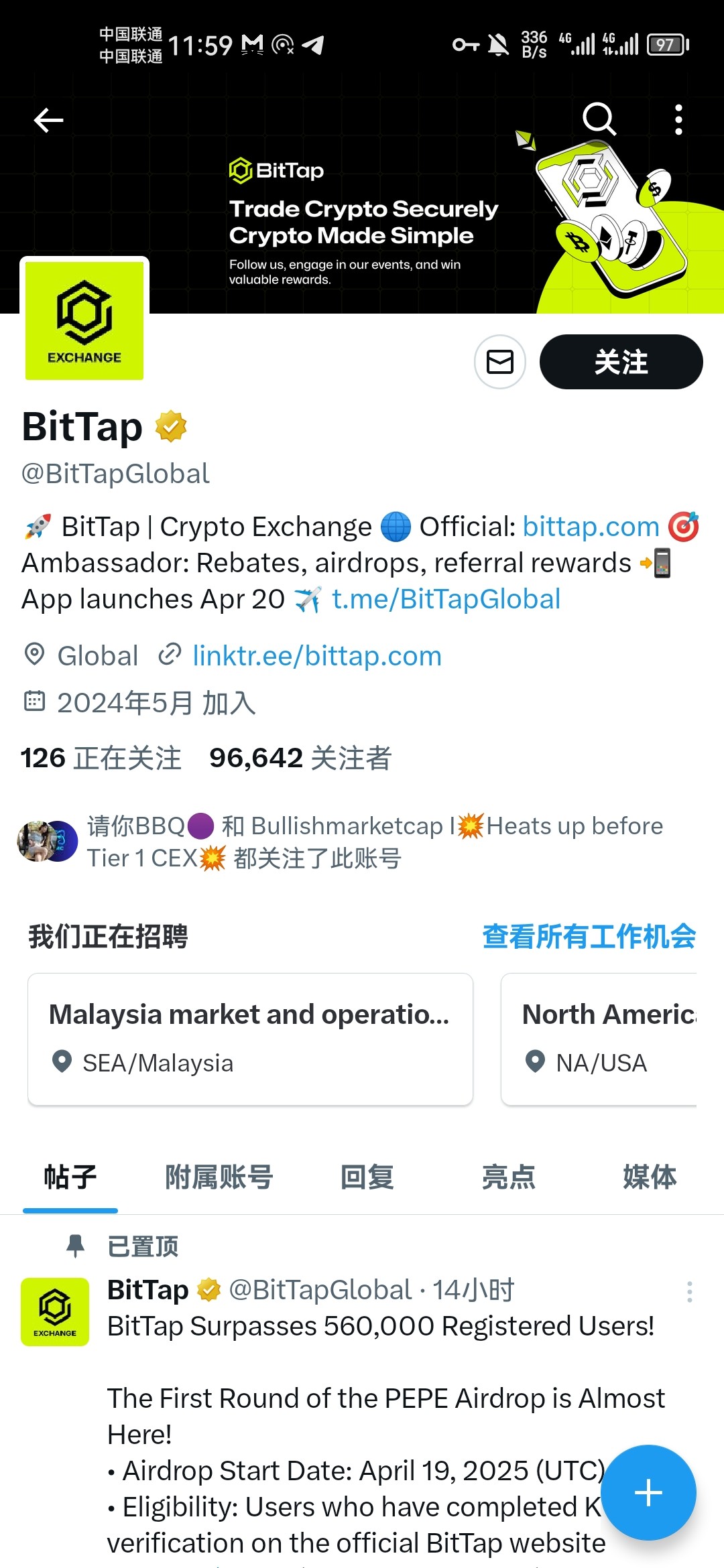
Task: Switch to the 附属账号 tab
Action: [x=219, y=1177]
